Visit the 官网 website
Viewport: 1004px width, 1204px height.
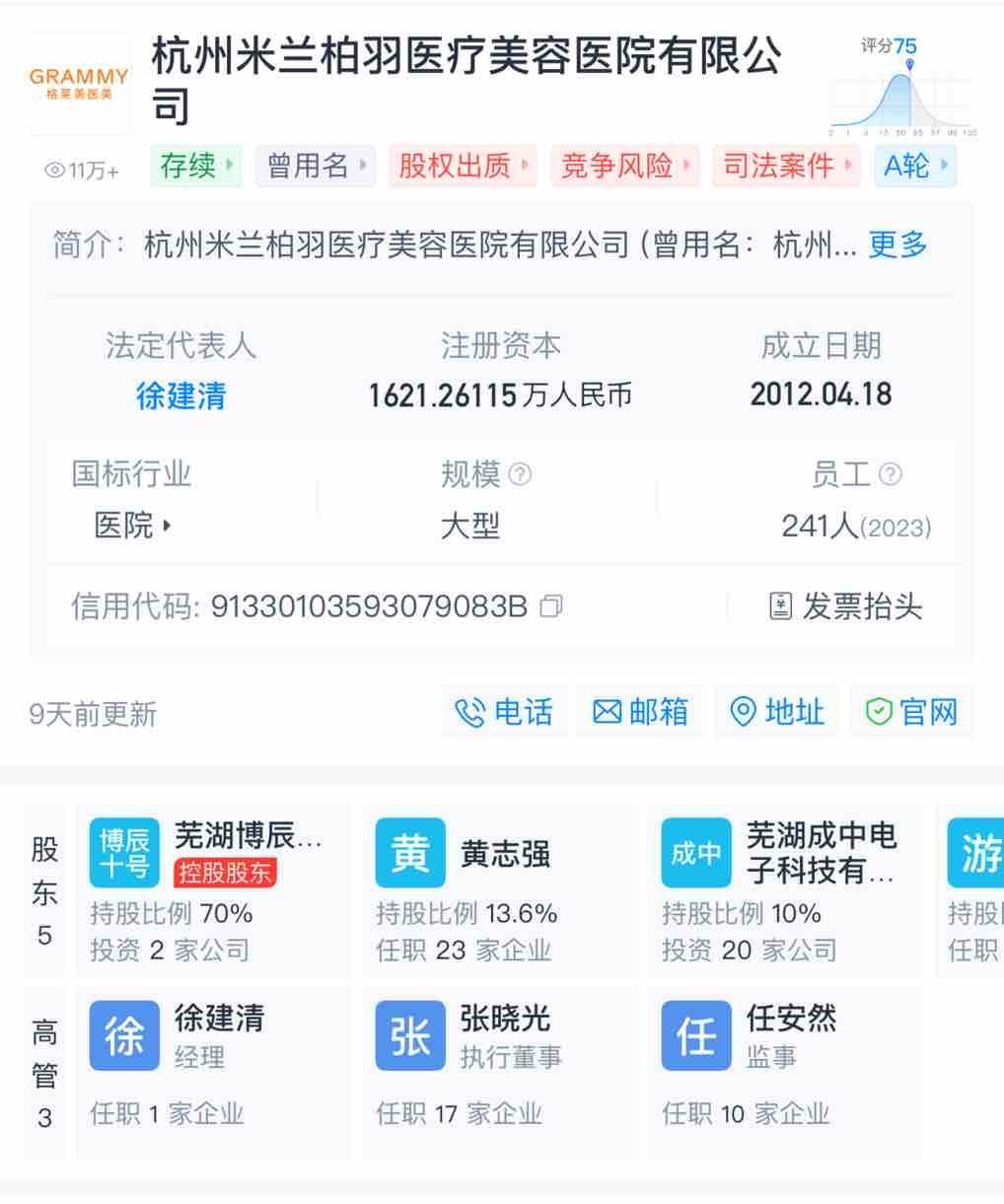click(x=911, y=712)
